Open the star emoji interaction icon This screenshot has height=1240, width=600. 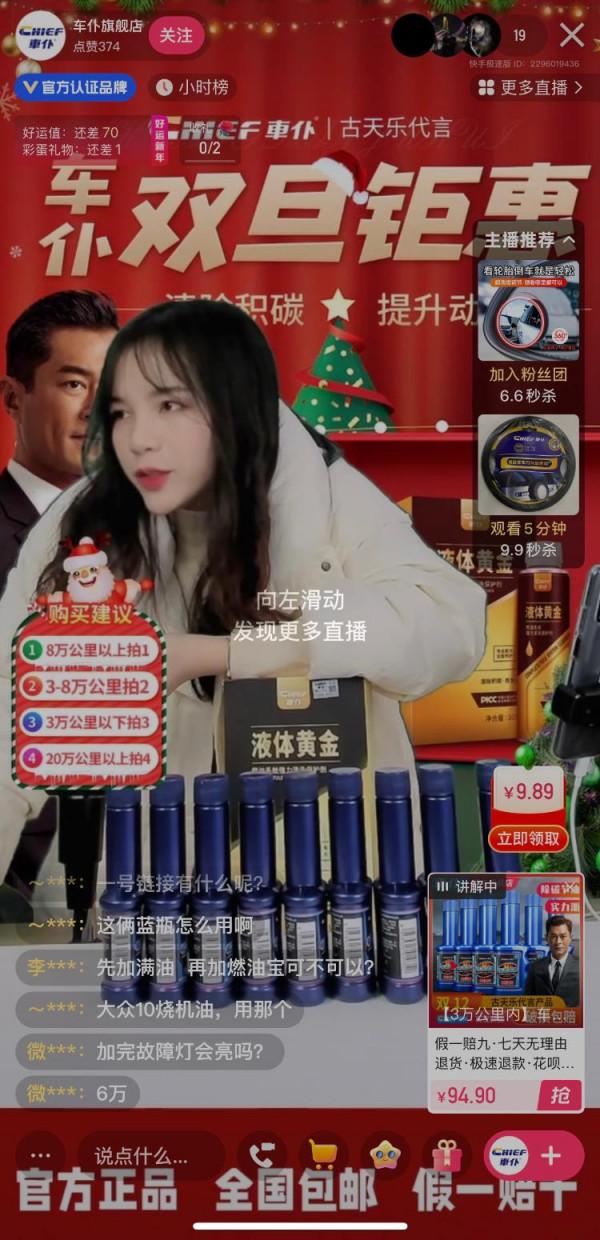[385, 1156]
